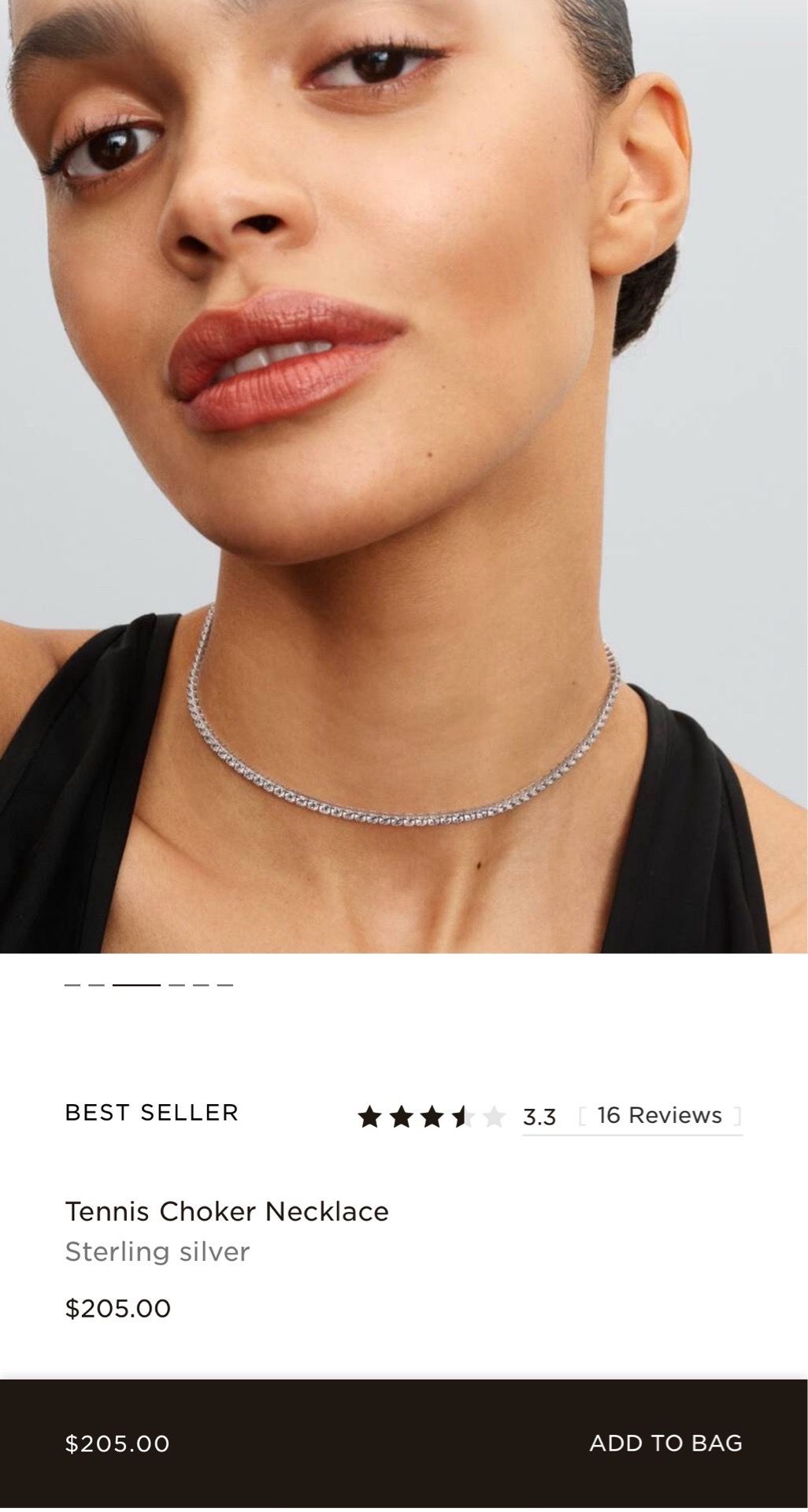Open the 16 Reviews link
The image size is (808, 1512).
(x=659, y=1115)
